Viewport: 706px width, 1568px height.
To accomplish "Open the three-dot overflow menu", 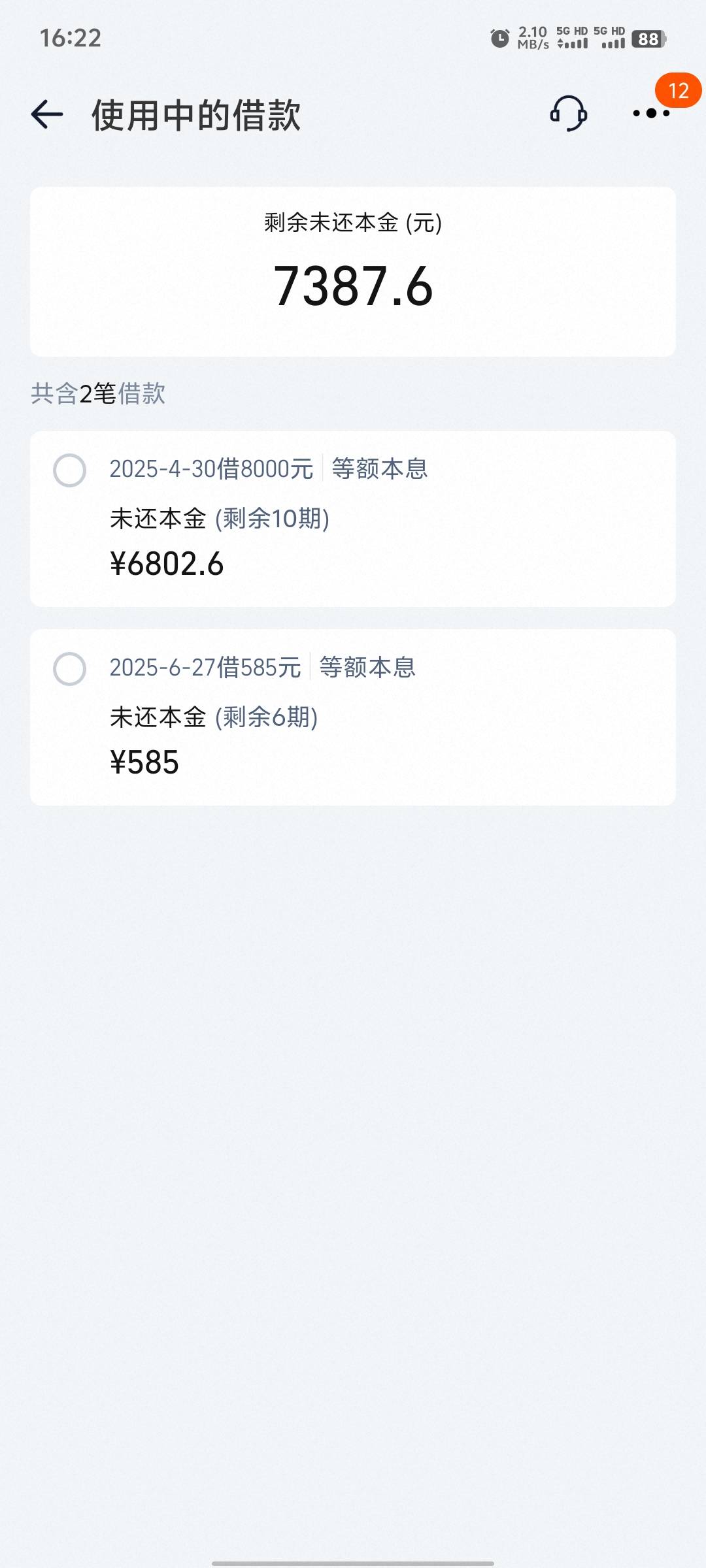I will (651, 114).
